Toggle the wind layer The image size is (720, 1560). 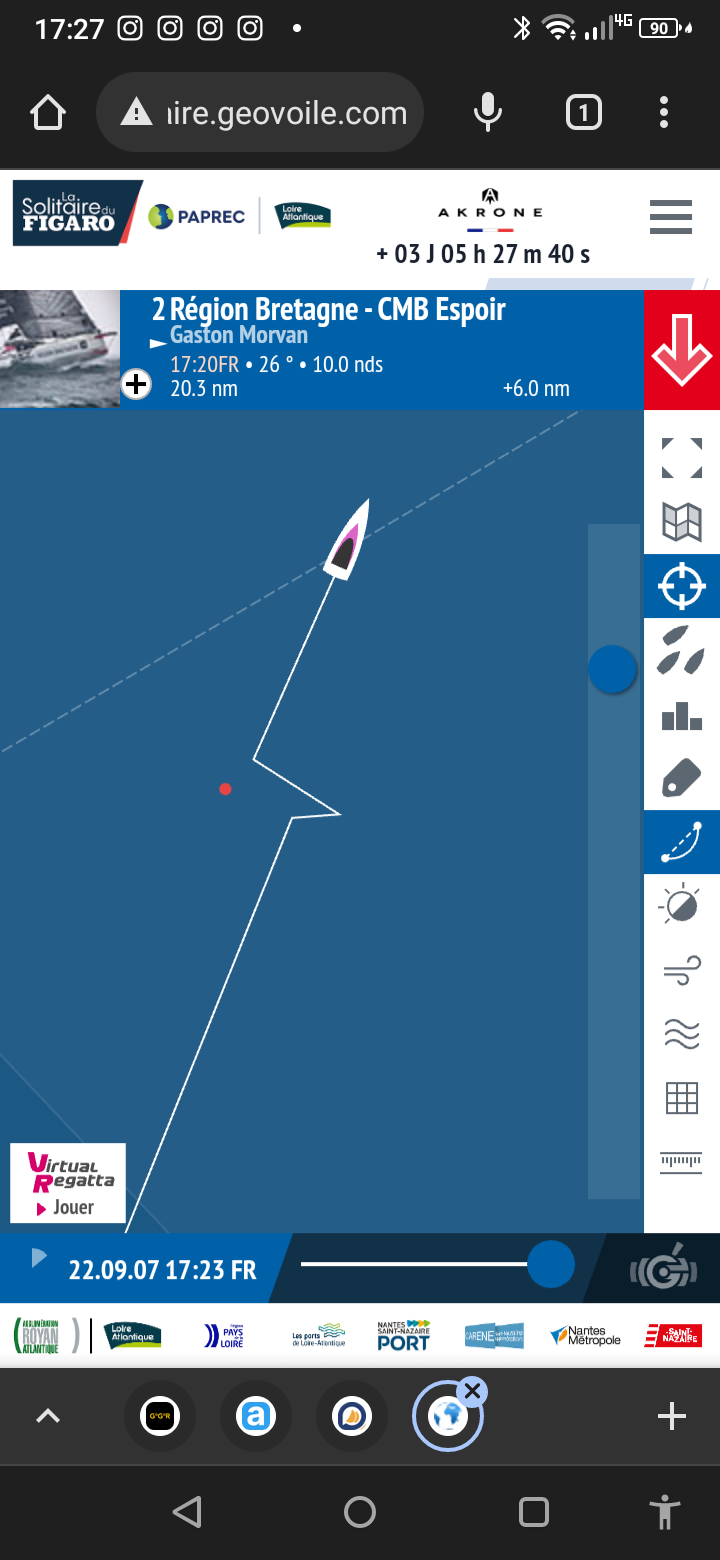682,970
